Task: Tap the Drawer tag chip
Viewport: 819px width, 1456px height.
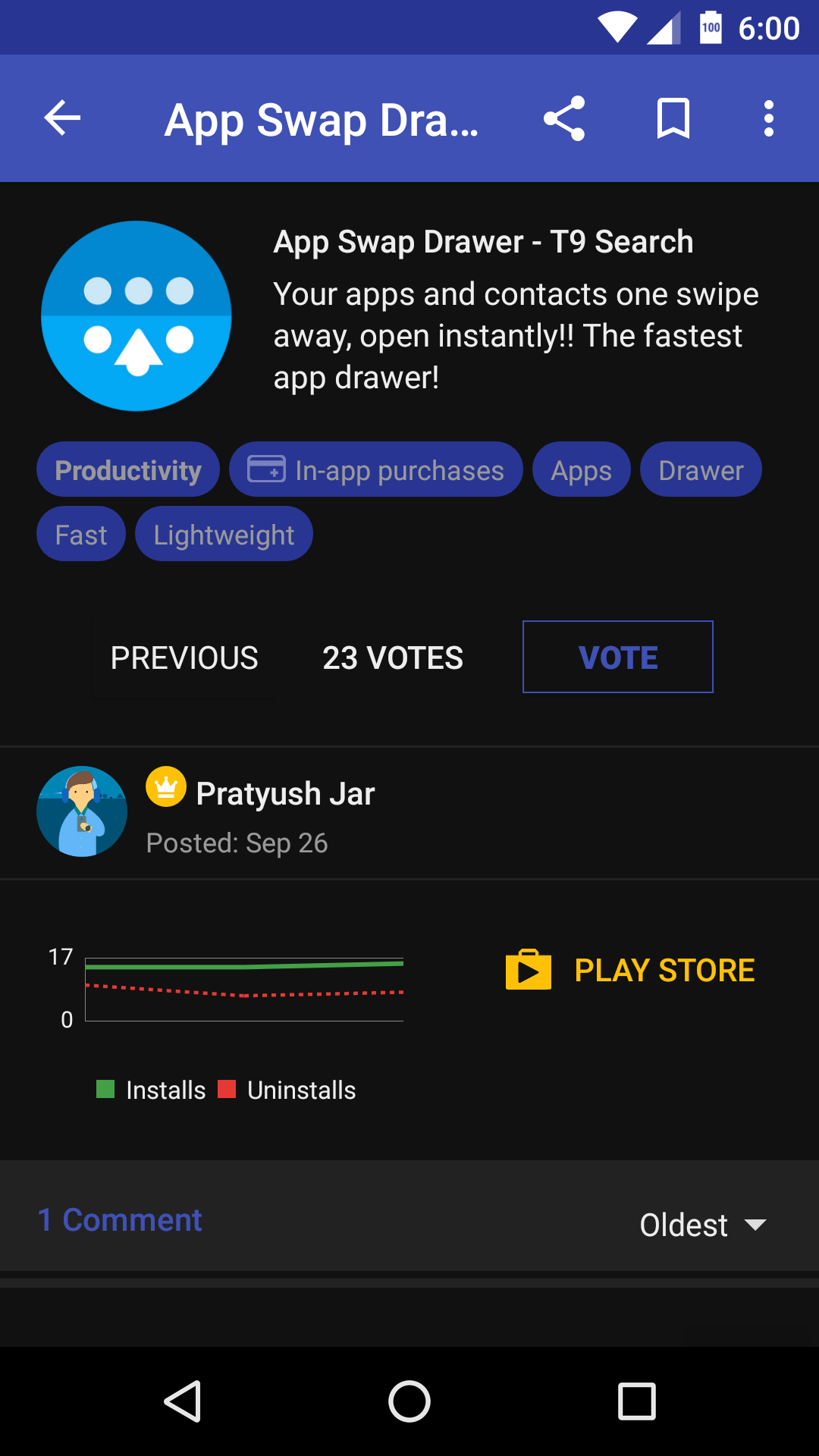Action: tap(700, 469)
